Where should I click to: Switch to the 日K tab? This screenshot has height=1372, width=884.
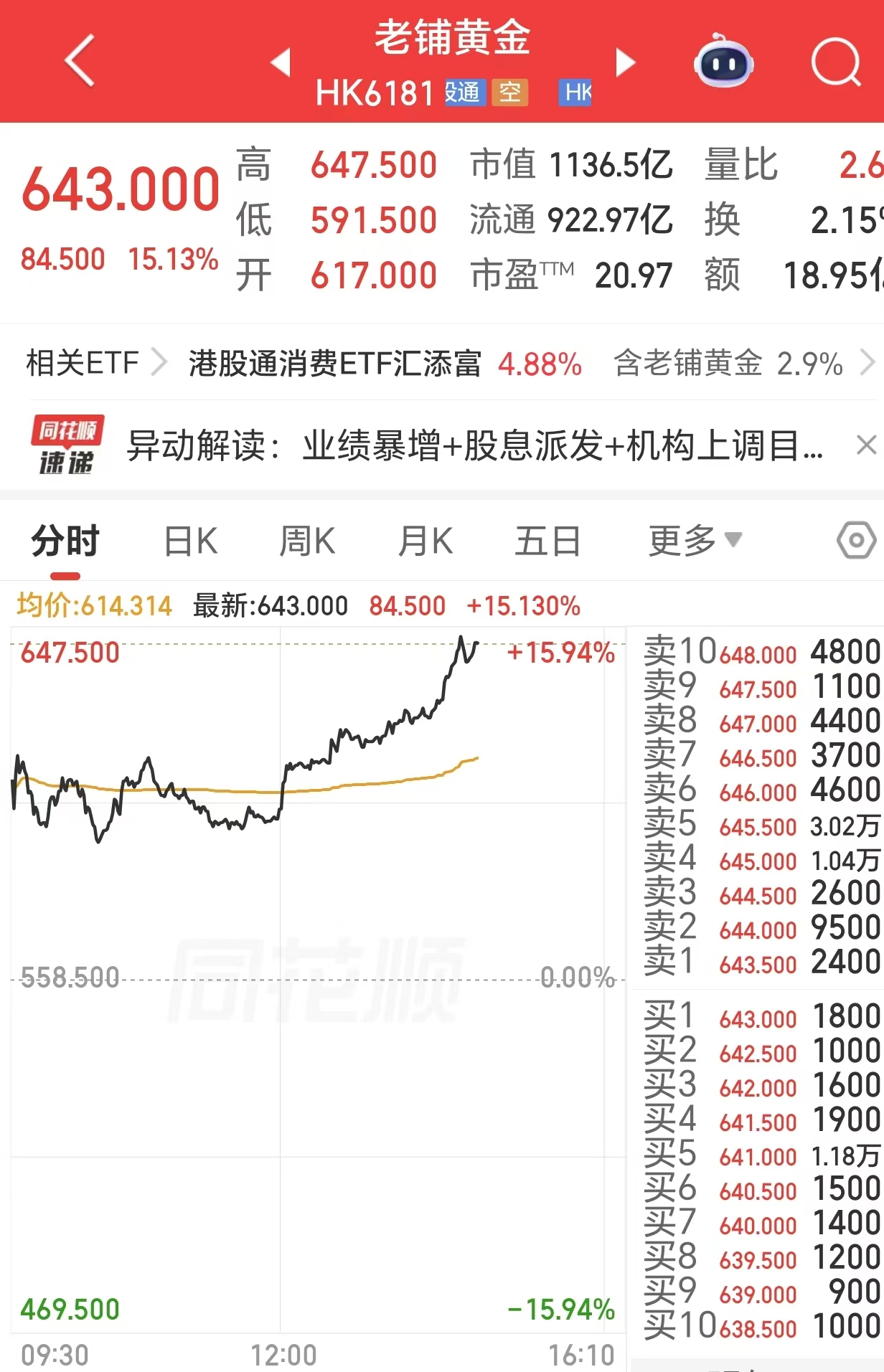(189, 541)
